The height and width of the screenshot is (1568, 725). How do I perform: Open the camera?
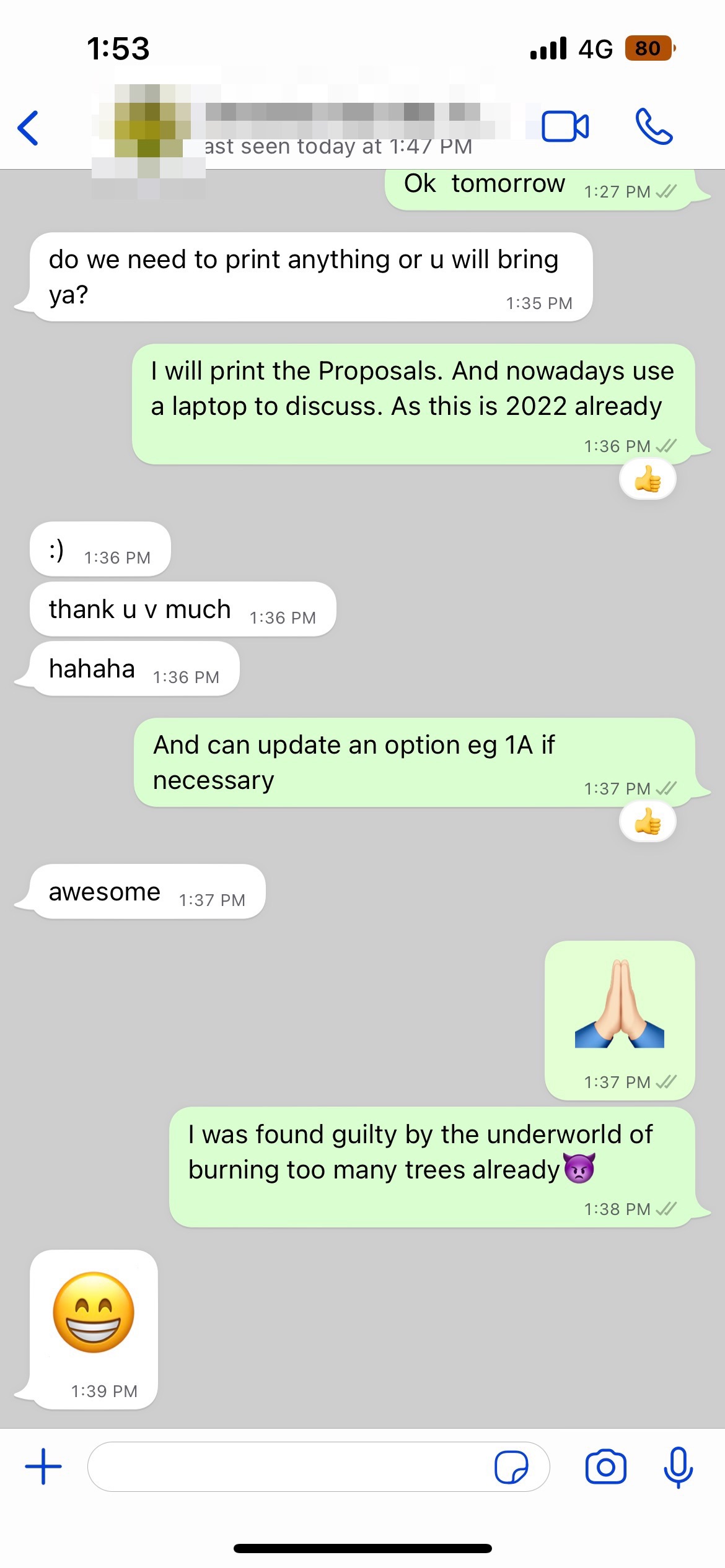point(605,1466)
